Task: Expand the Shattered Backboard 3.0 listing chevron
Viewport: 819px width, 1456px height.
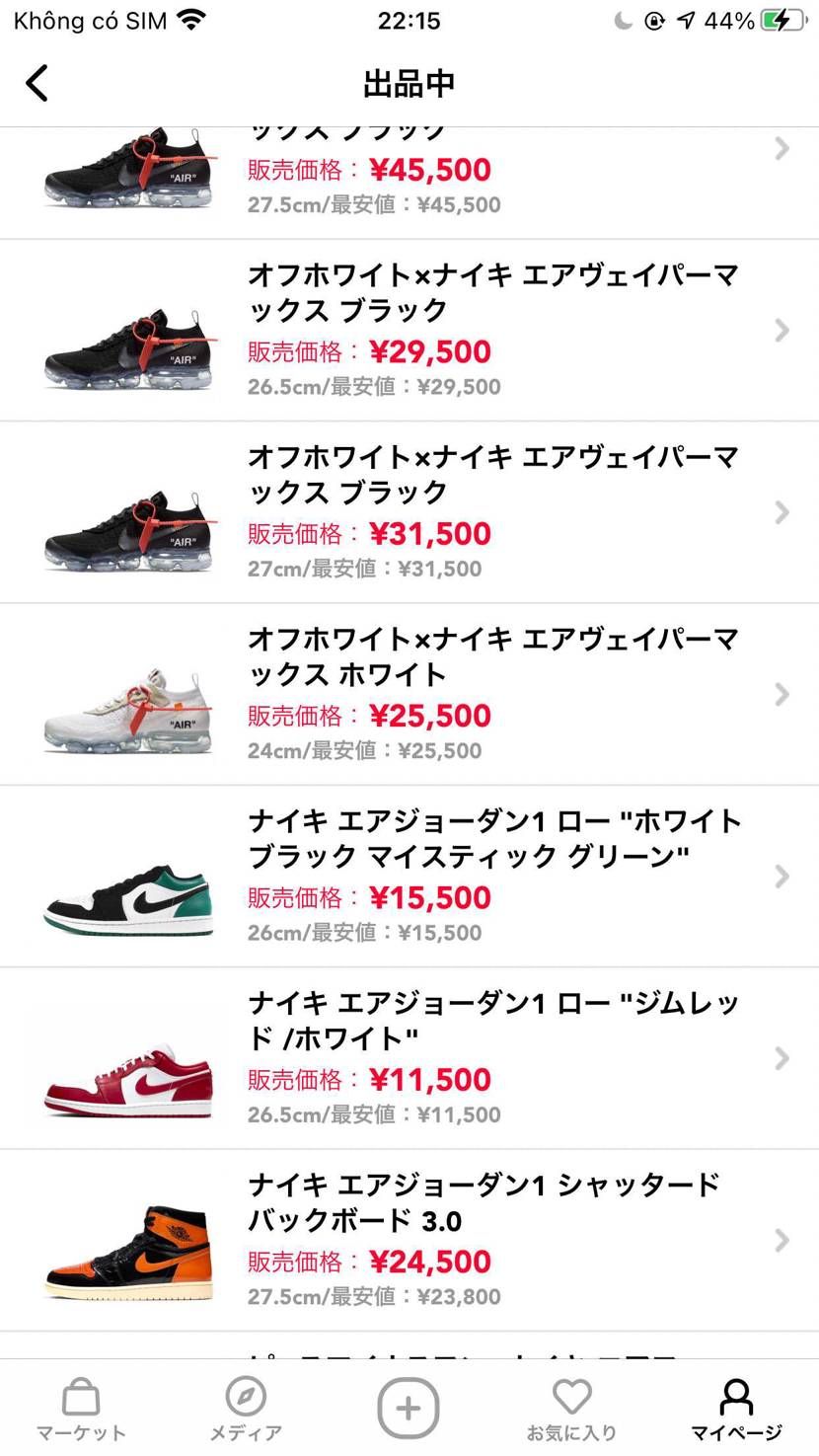Action: pos(781,1240)
